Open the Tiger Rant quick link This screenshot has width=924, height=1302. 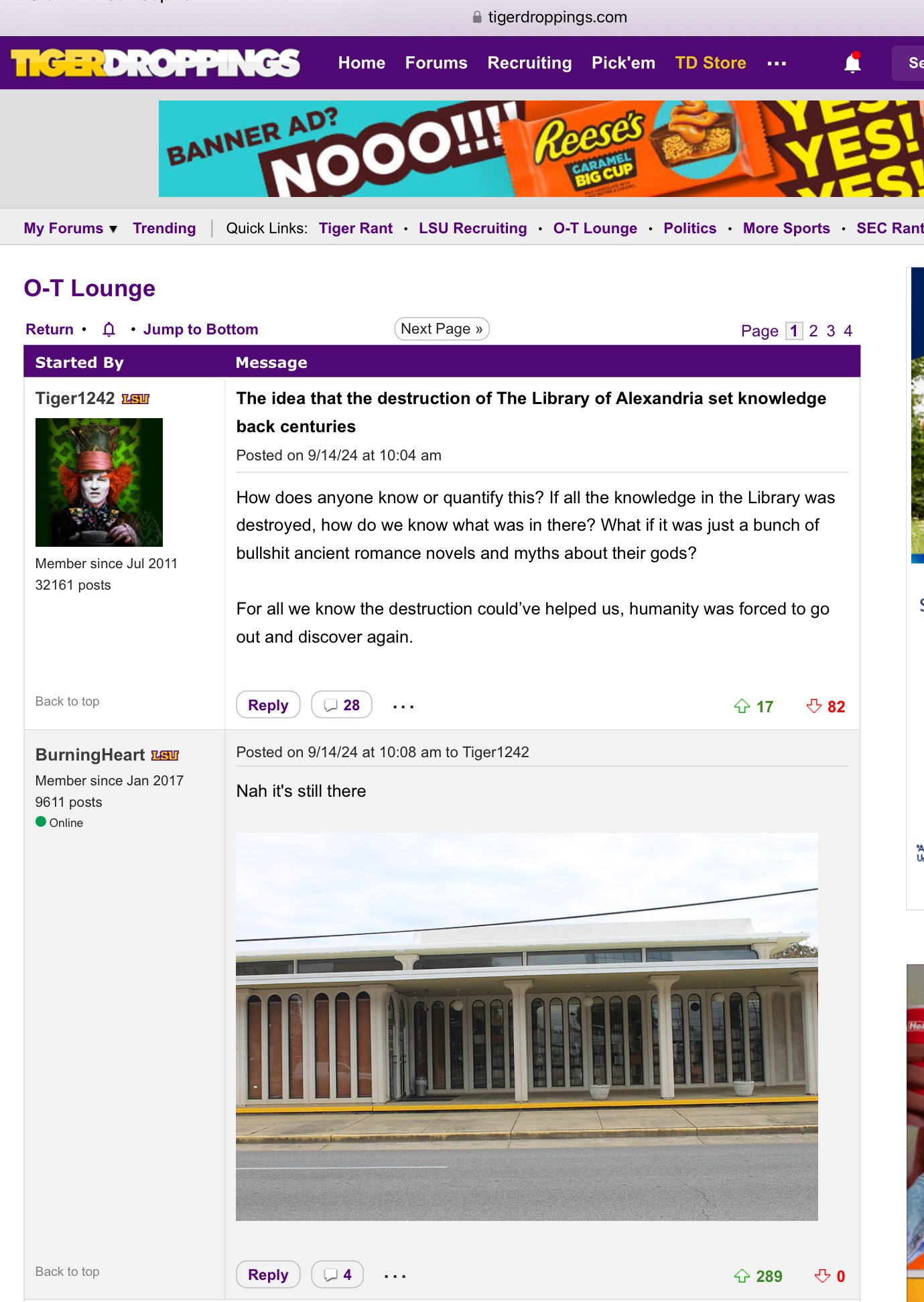pos(355,229)
